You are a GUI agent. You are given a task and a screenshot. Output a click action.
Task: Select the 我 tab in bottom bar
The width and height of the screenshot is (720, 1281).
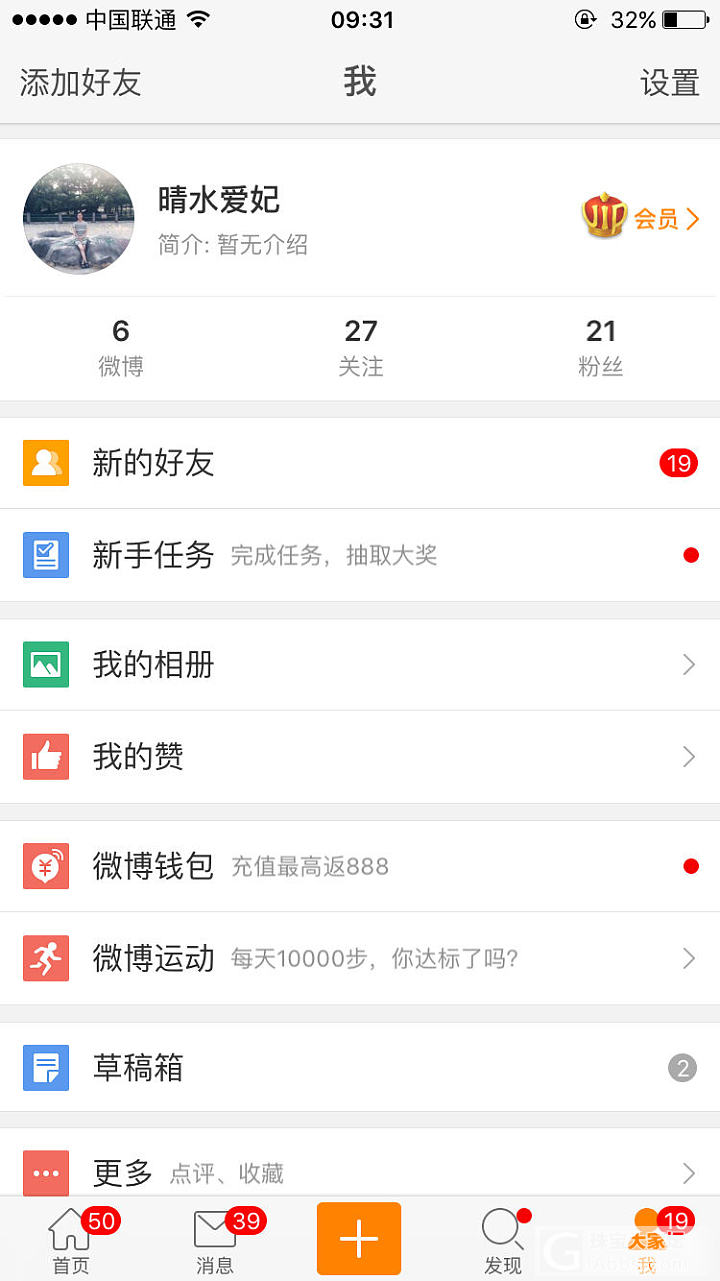(647, 1240)
